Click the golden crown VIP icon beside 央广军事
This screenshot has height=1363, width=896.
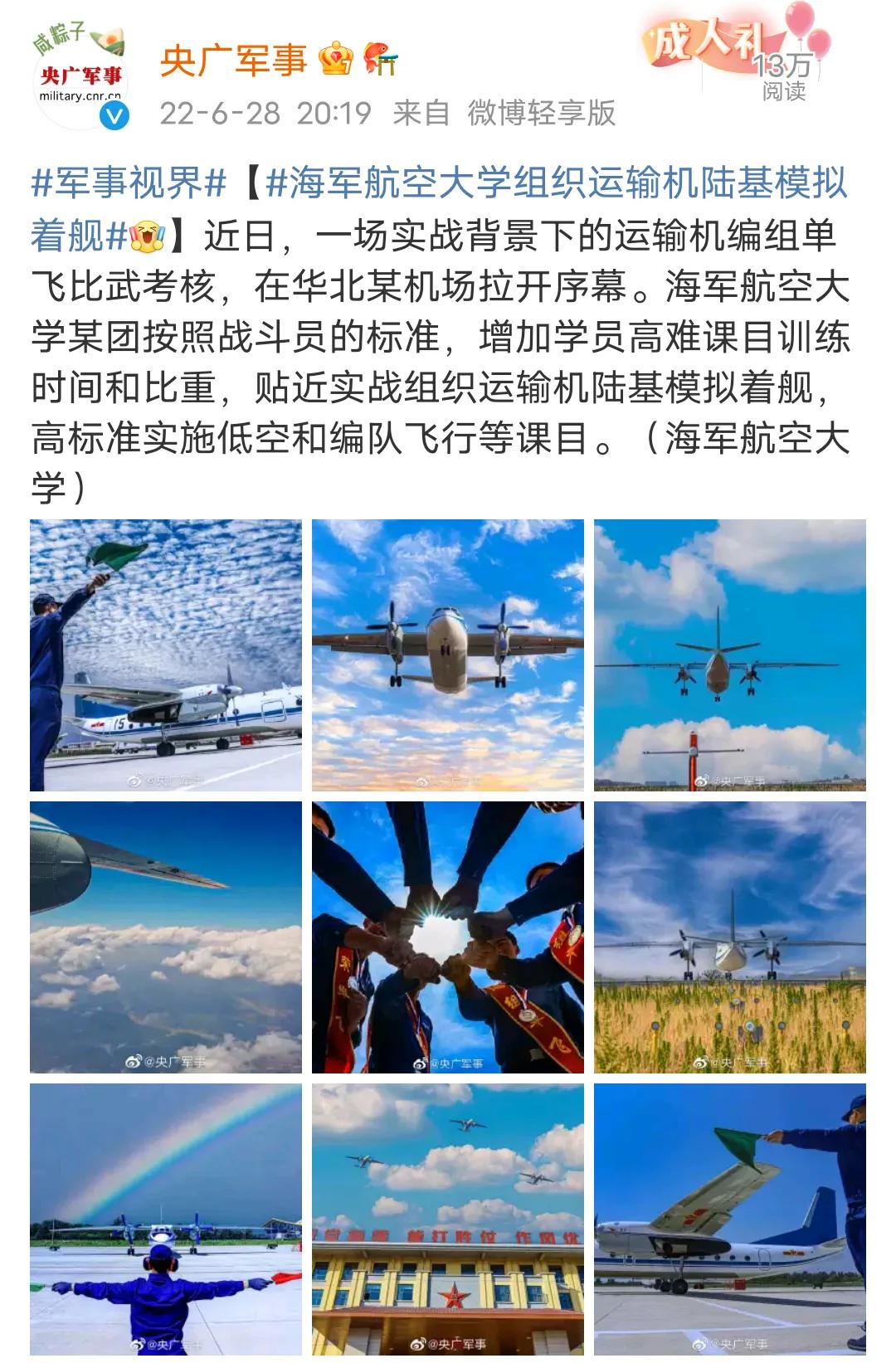pos(335,60)
